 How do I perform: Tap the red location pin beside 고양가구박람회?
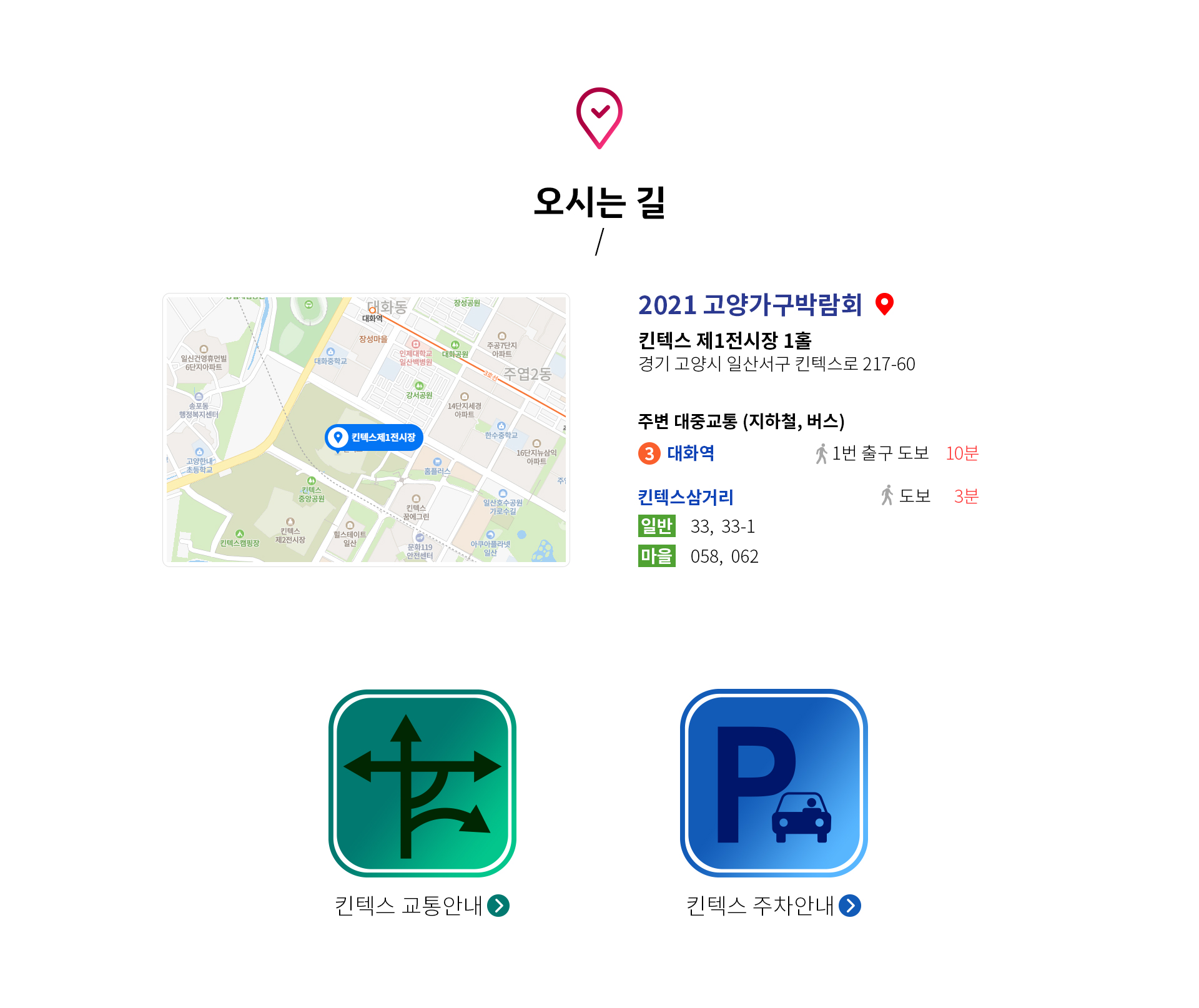pos(884,304)
